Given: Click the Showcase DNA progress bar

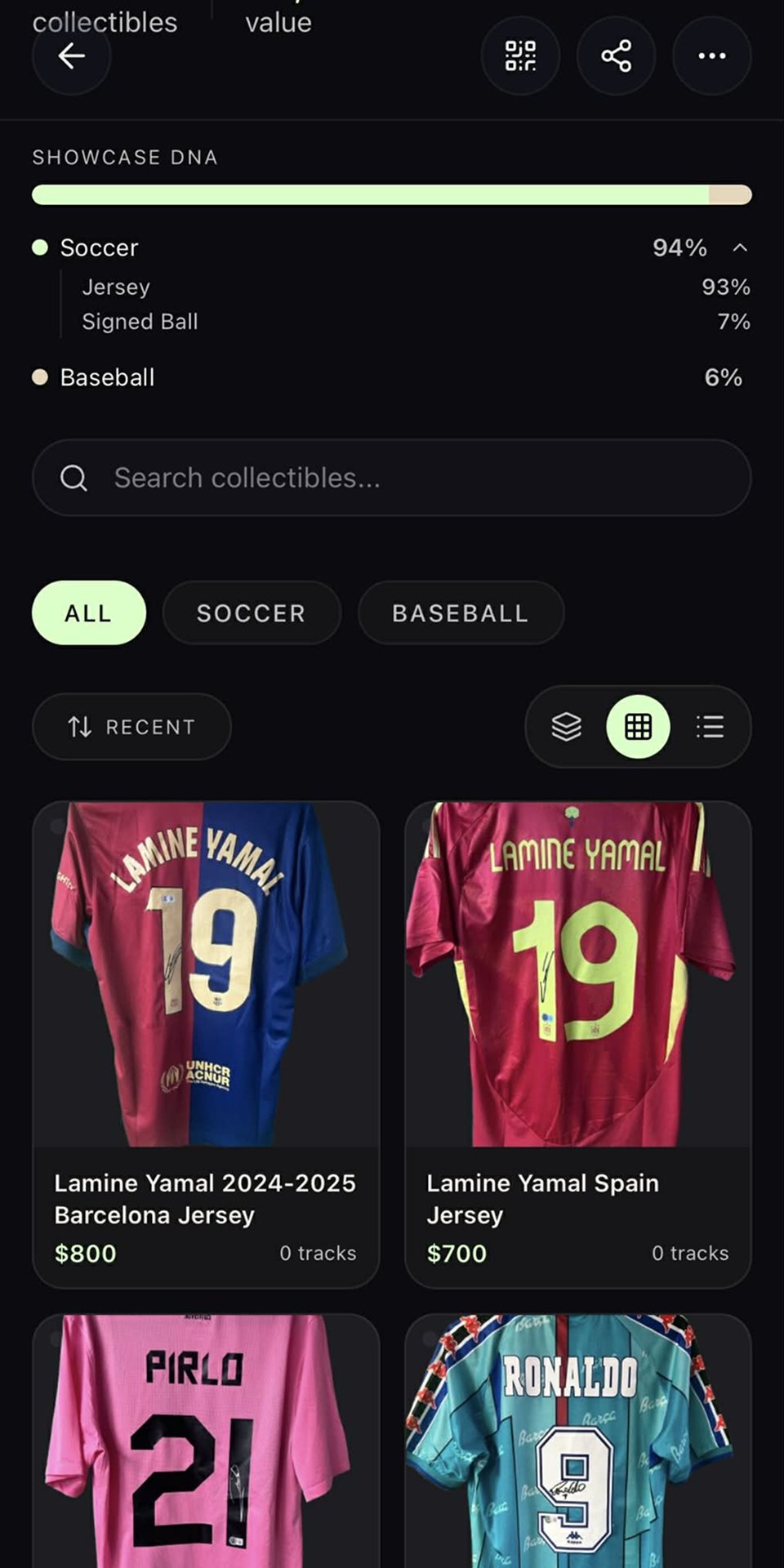Looking at the screenshot, I should tap(392, 194).
